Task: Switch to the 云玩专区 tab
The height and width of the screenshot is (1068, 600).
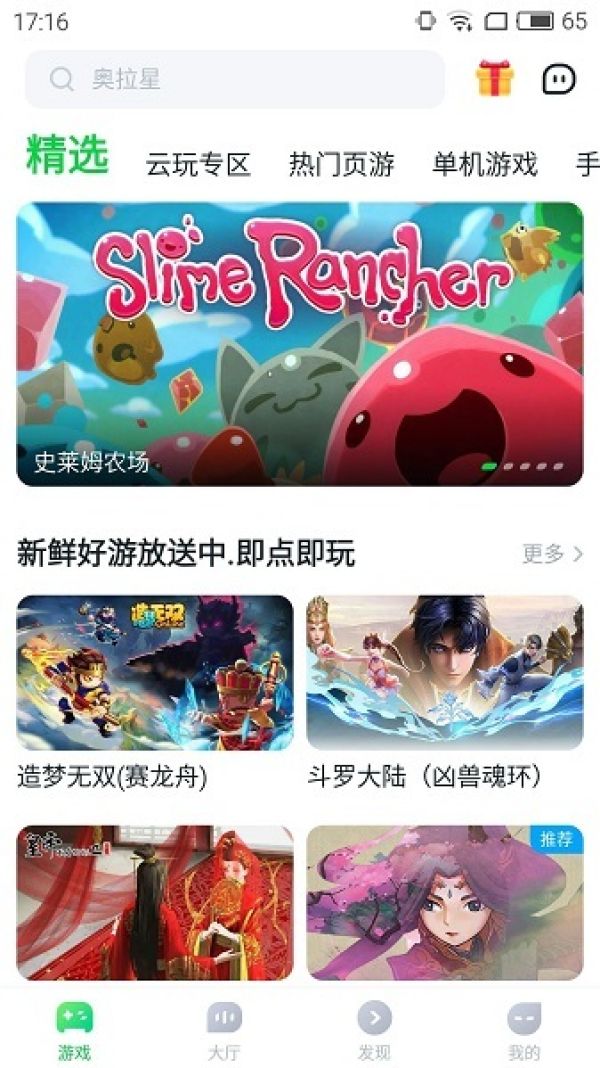Action: point(198,163)
